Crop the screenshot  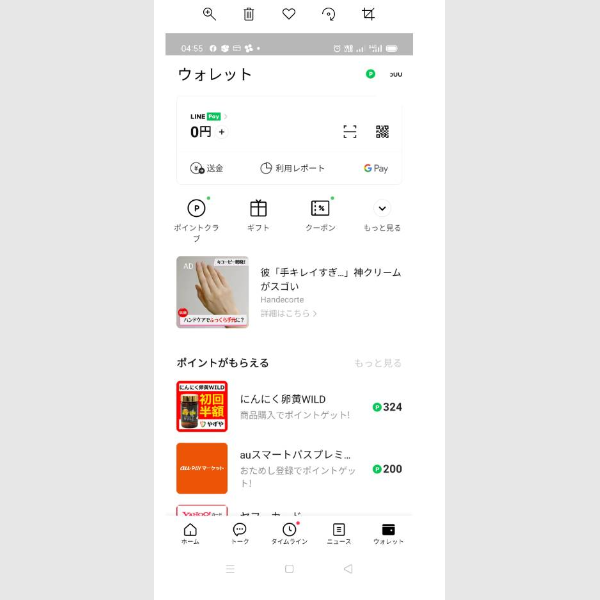(368, 14)
